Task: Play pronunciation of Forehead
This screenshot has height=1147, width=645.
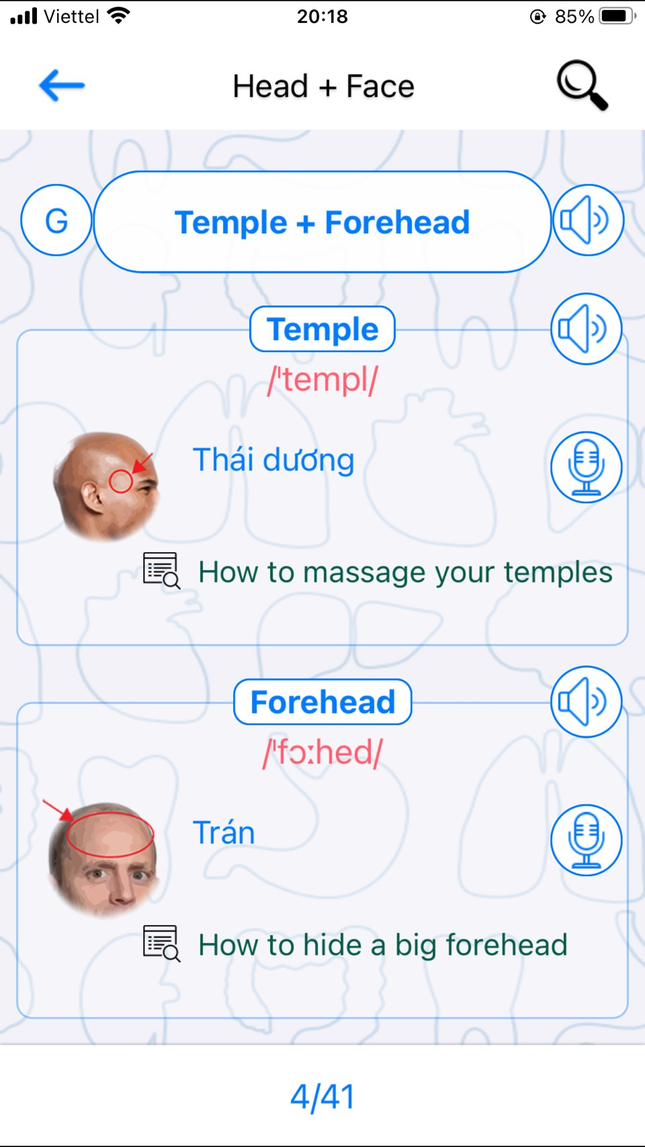Action: (x=586, y=701)
